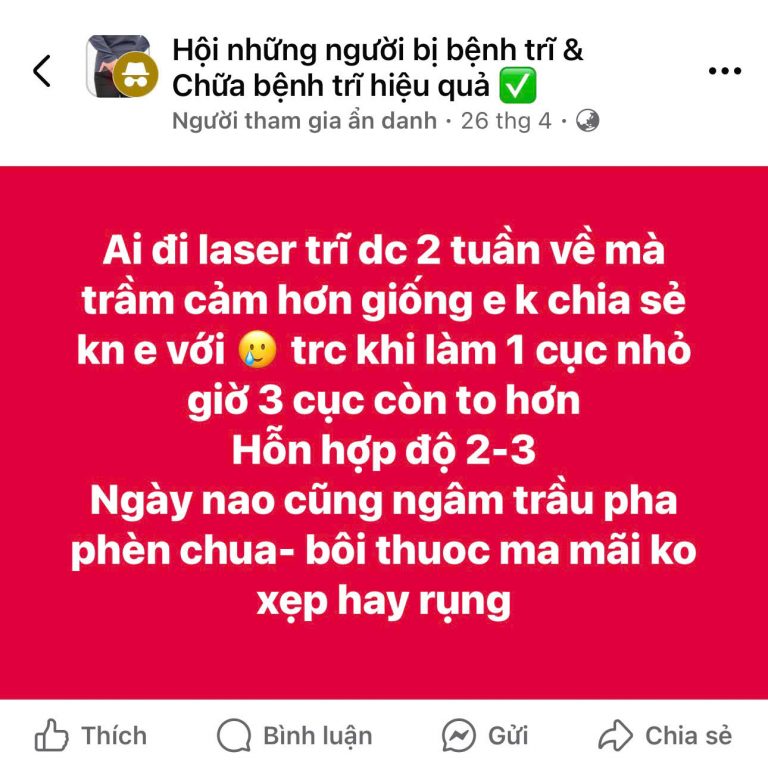This screenshot has height=777, width=768.
Task: Open the Hội những người bị bệnh trĩ group
Action: click(377, 68)
